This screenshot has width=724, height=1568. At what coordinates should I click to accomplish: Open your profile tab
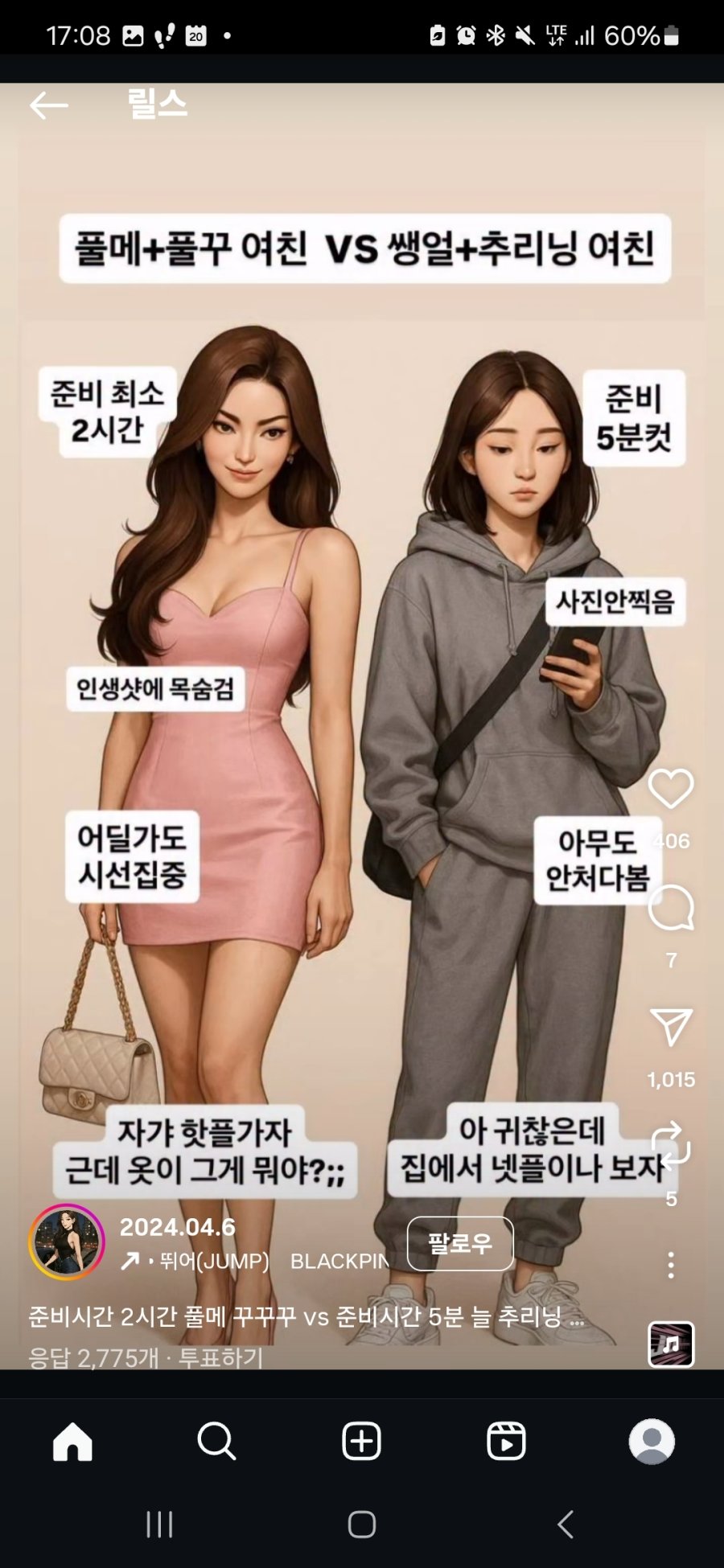651,1441
